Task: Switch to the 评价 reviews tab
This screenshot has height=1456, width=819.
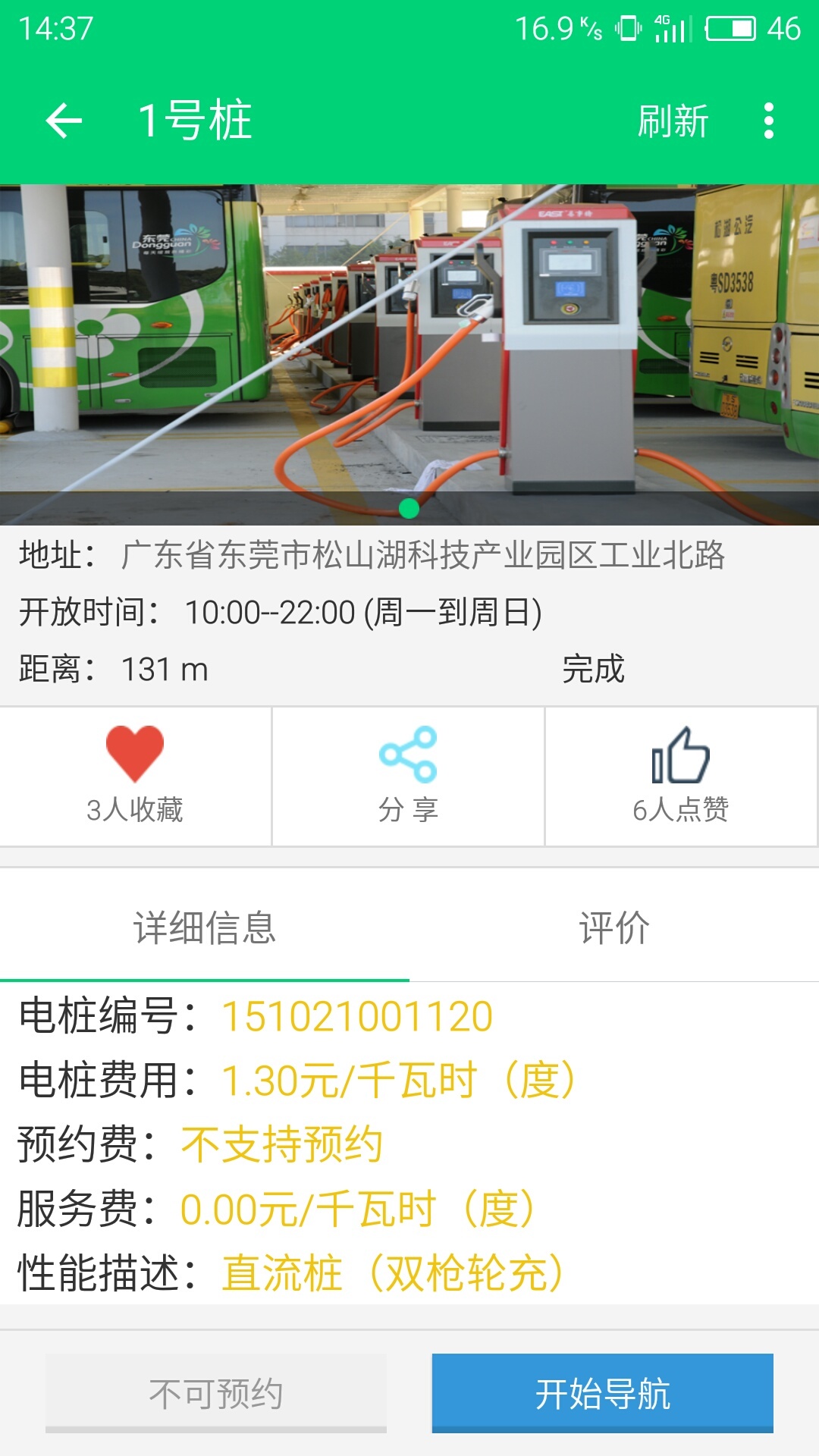Action: (x=614, y=927)
